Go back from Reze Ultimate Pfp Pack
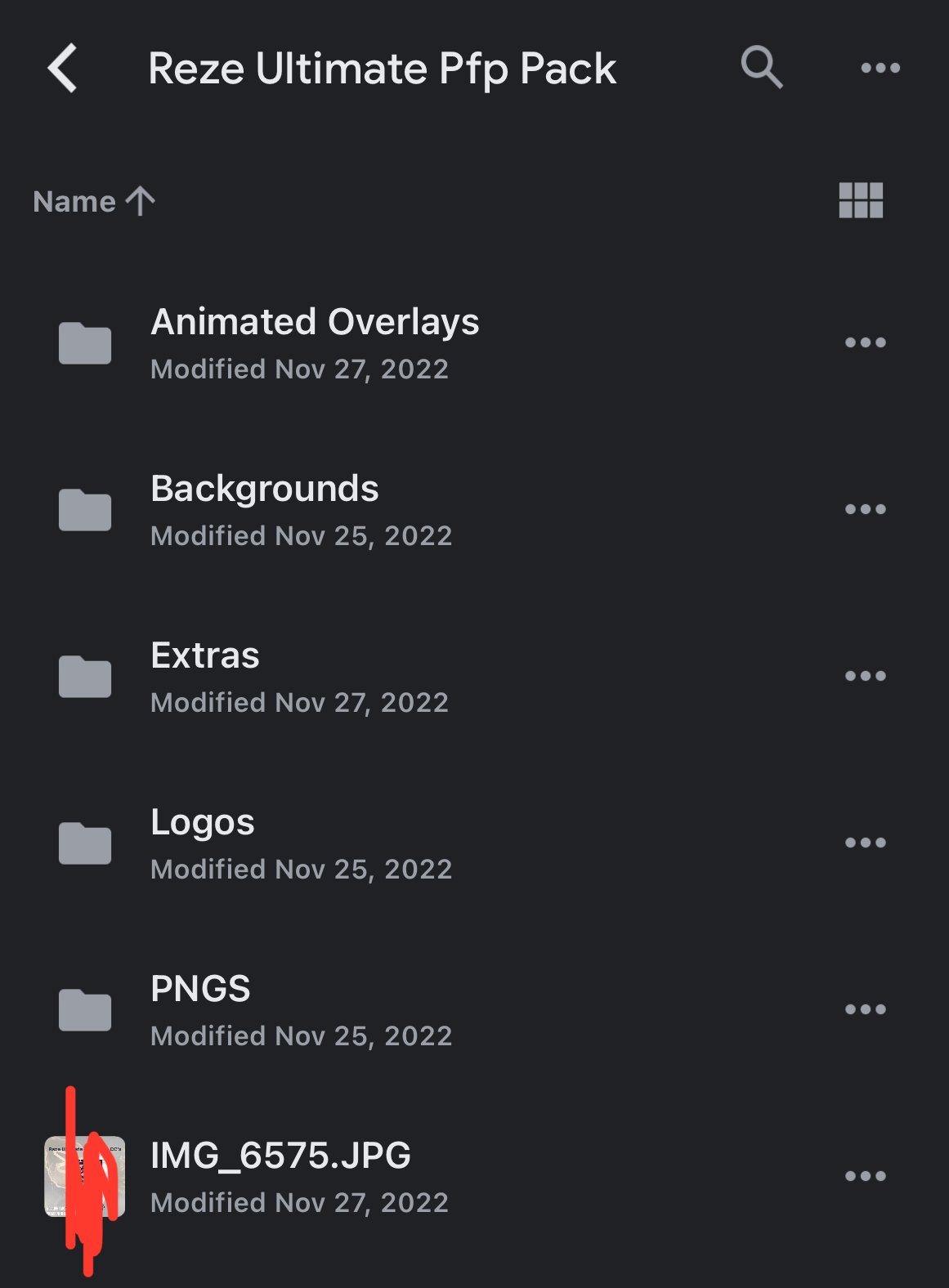The height and width of the screenshot is (1288, 949). pos(63,68)
